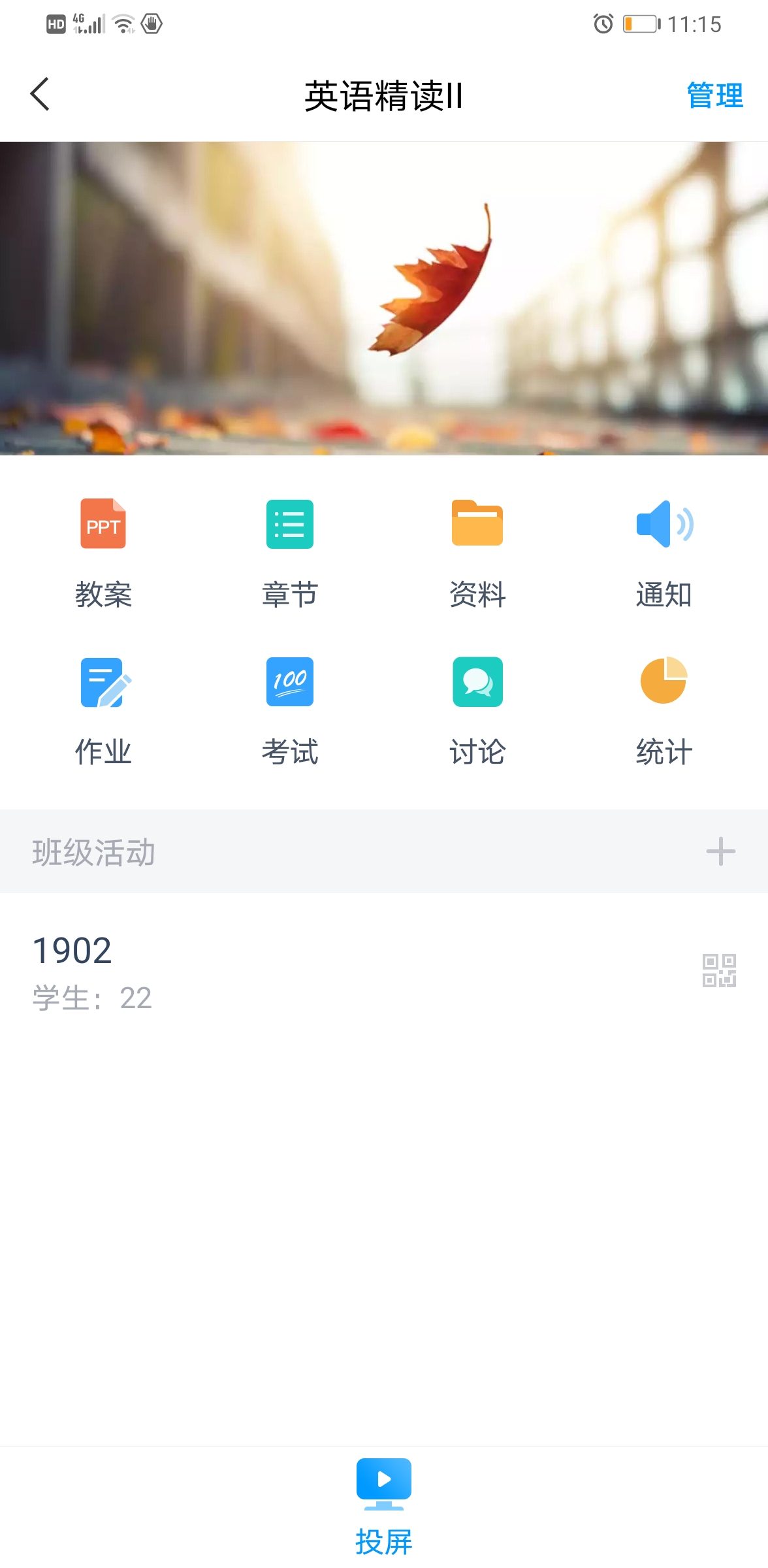The width and height of the screenshot is (768, 1568).
Task: Open 管理 course management
Action: [714, 95]
